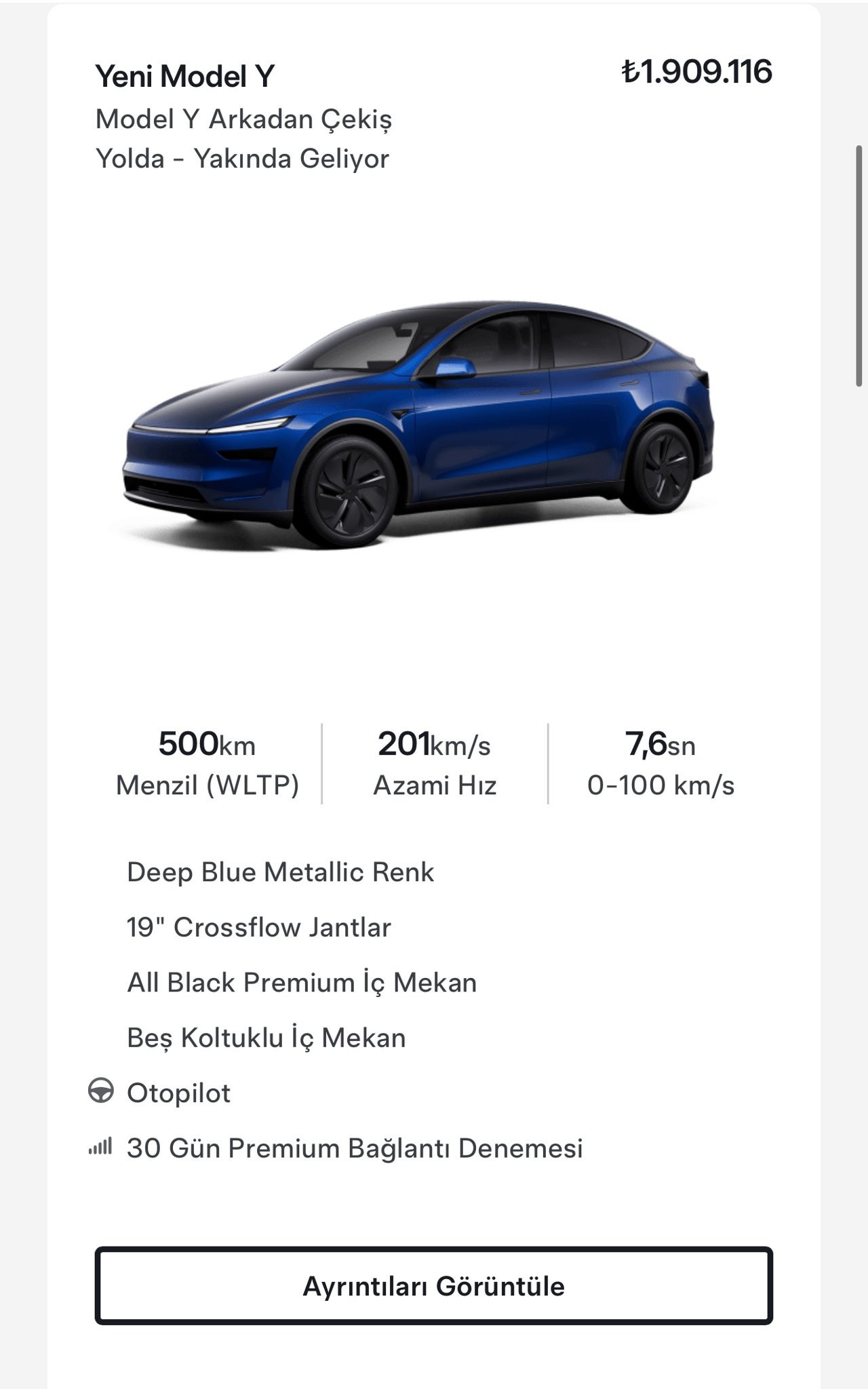Tap the Ayrıntıları Görüntüle button
The image size is (868, 1389).
[x=433, y=1285]
